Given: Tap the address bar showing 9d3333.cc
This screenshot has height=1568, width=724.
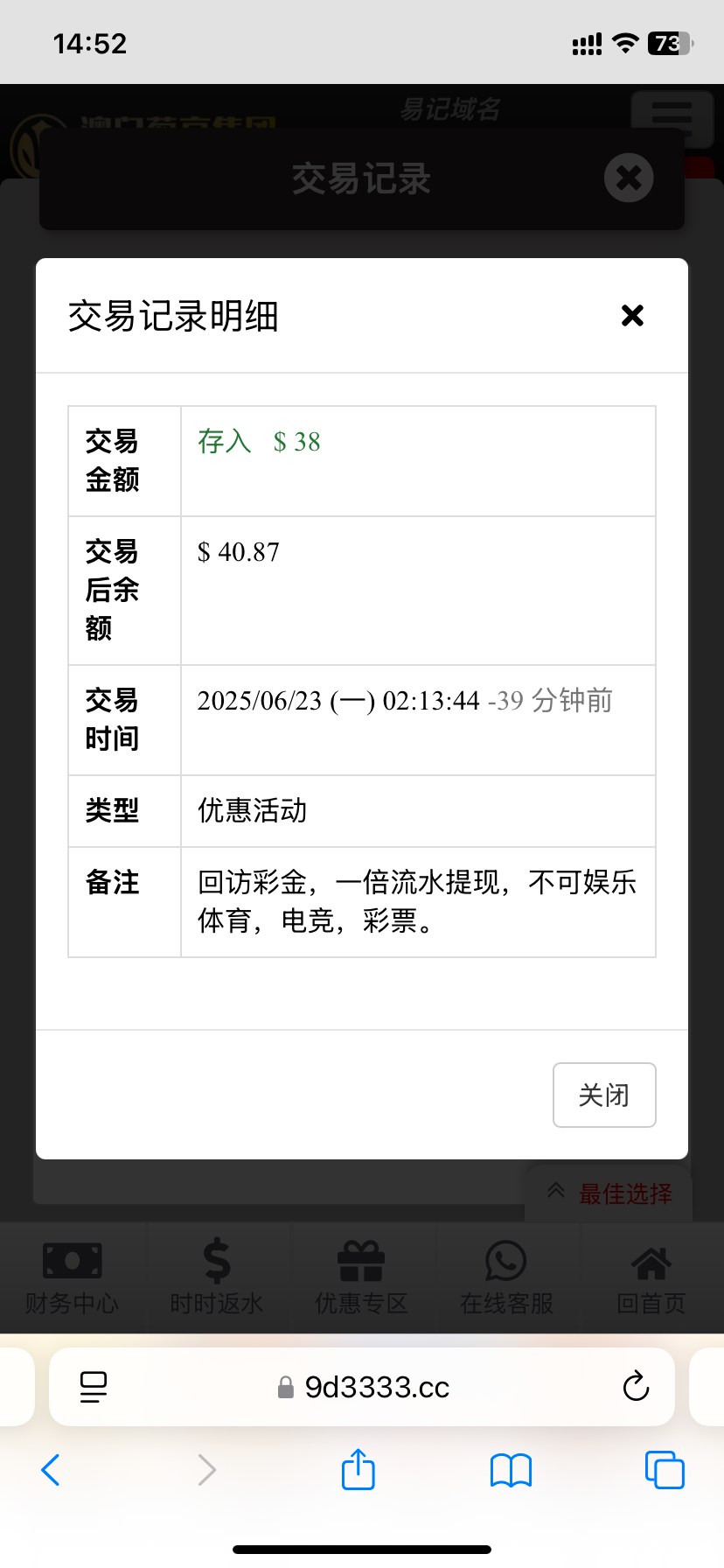Looking at the screenshot, I should (376, 1387).
